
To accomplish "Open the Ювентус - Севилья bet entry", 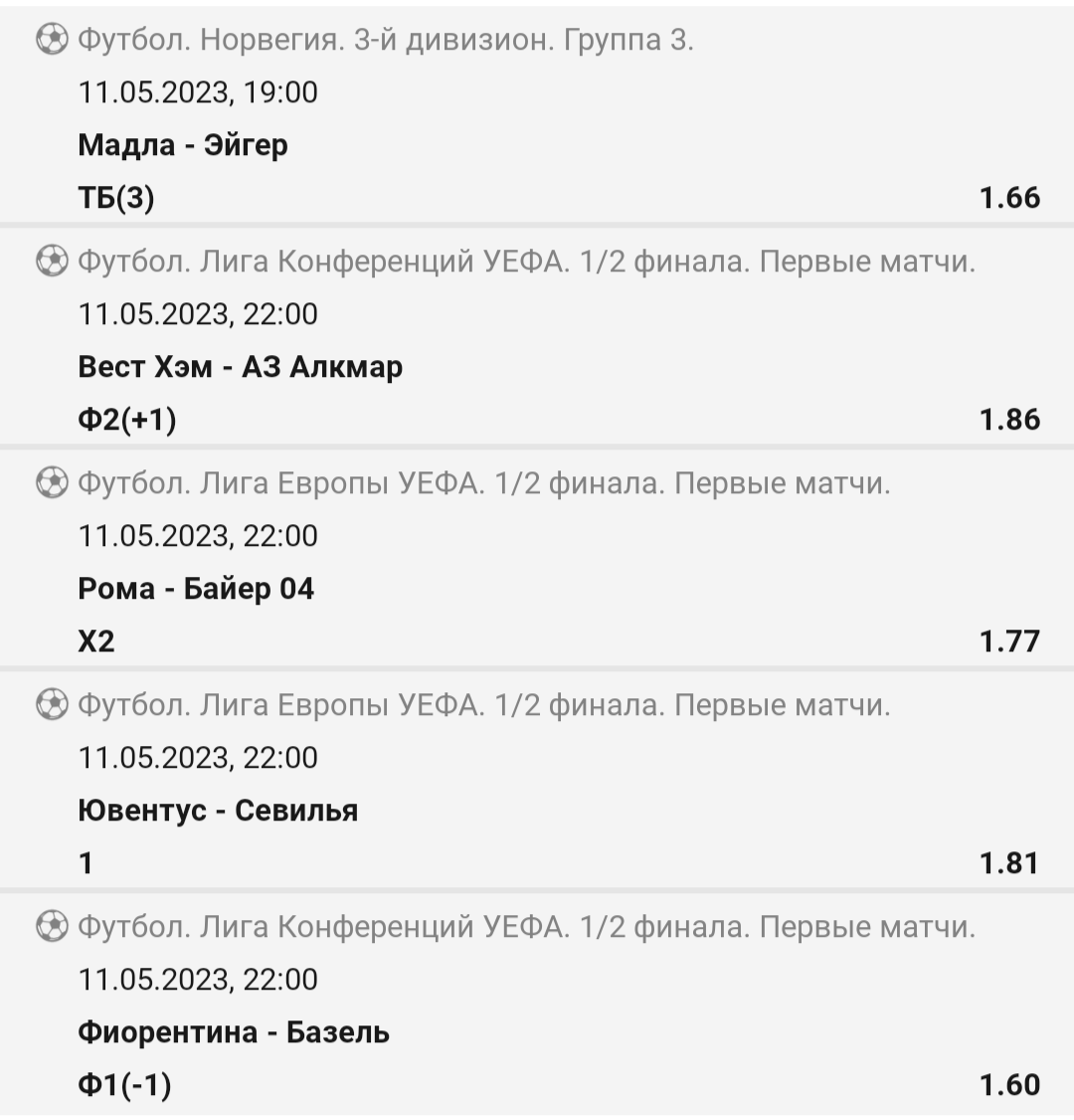I will (218, 811).
